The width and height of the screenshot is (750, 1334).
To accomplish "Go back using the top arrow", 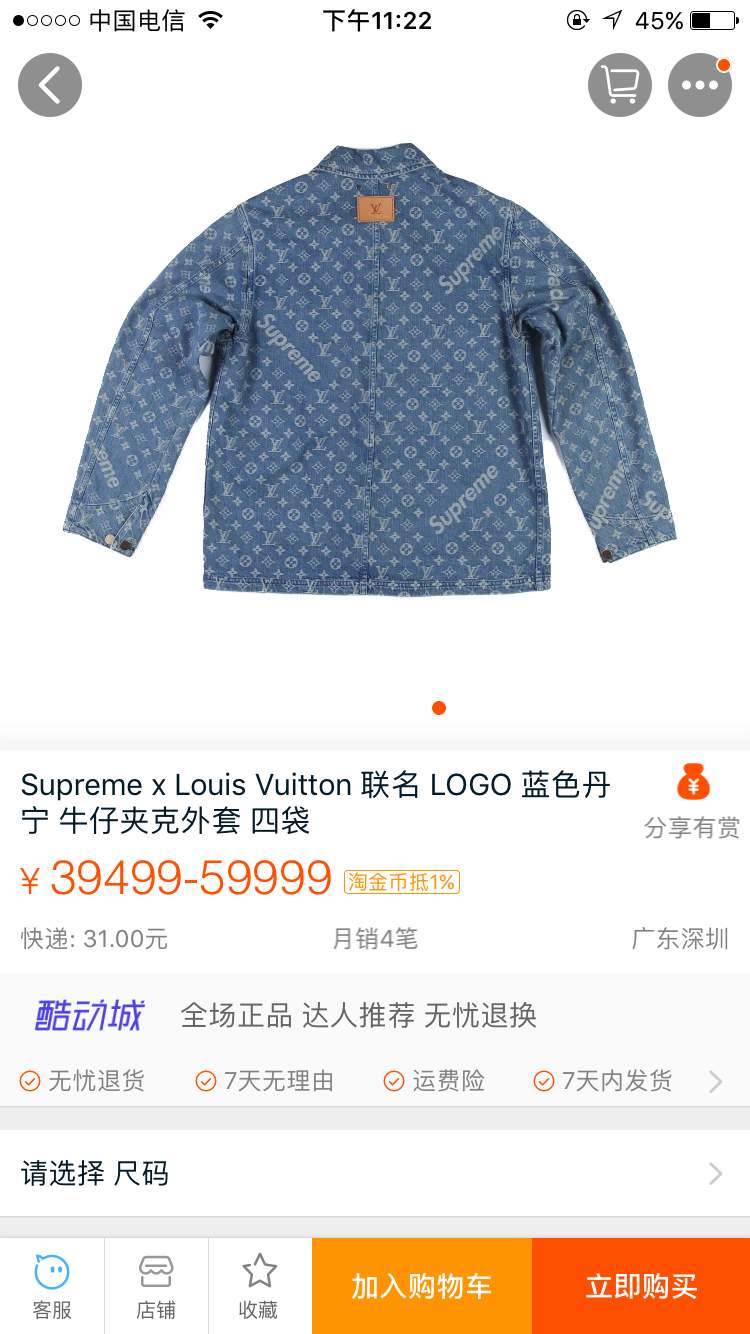I will pos(50,85).
